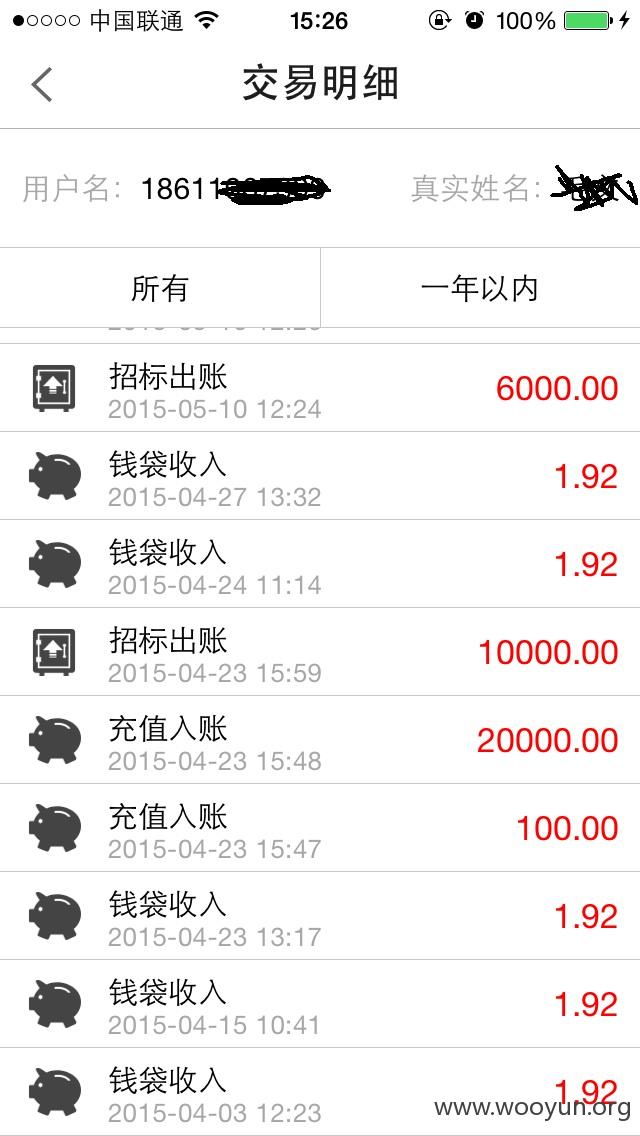View 钱袋收入 entry dated 2015-04-03
Viewport: 640px width, 1136px height.
(320, 1092)
